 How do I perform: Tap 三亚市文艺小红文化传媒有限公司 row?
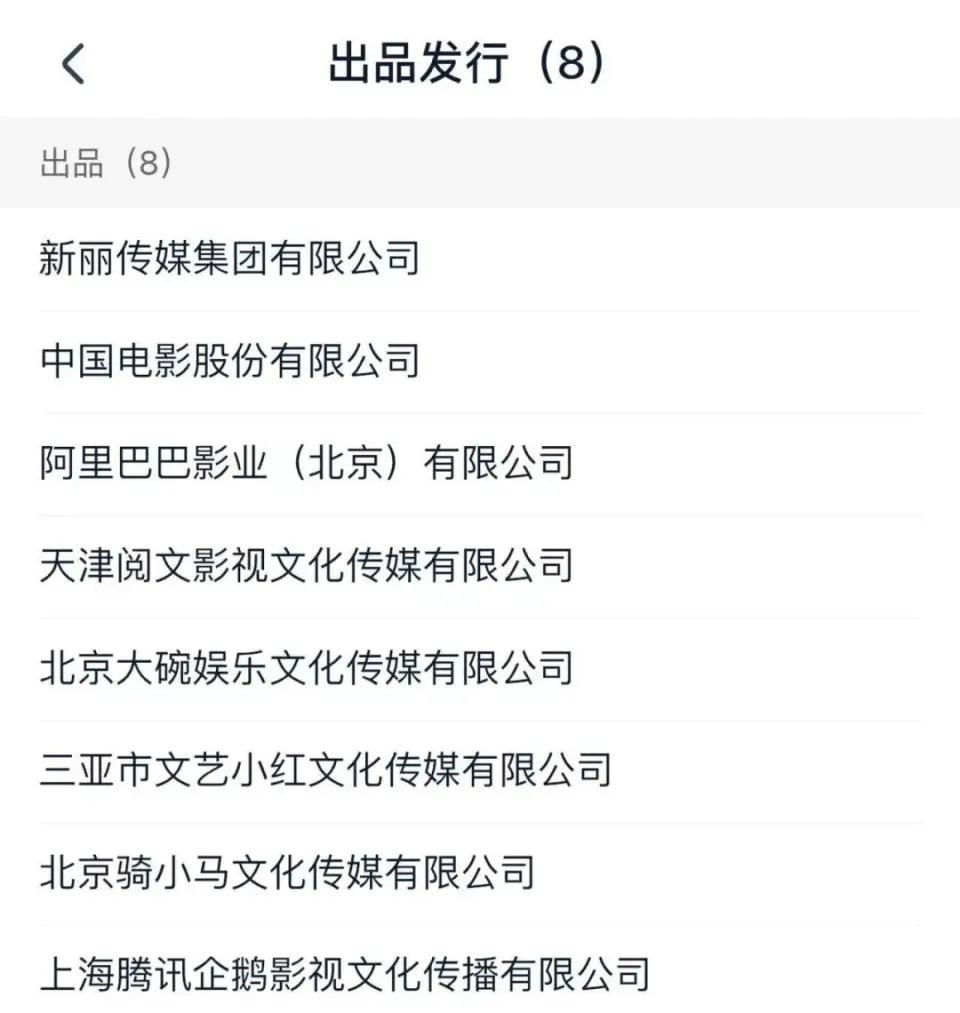click(x=325, y=771)
